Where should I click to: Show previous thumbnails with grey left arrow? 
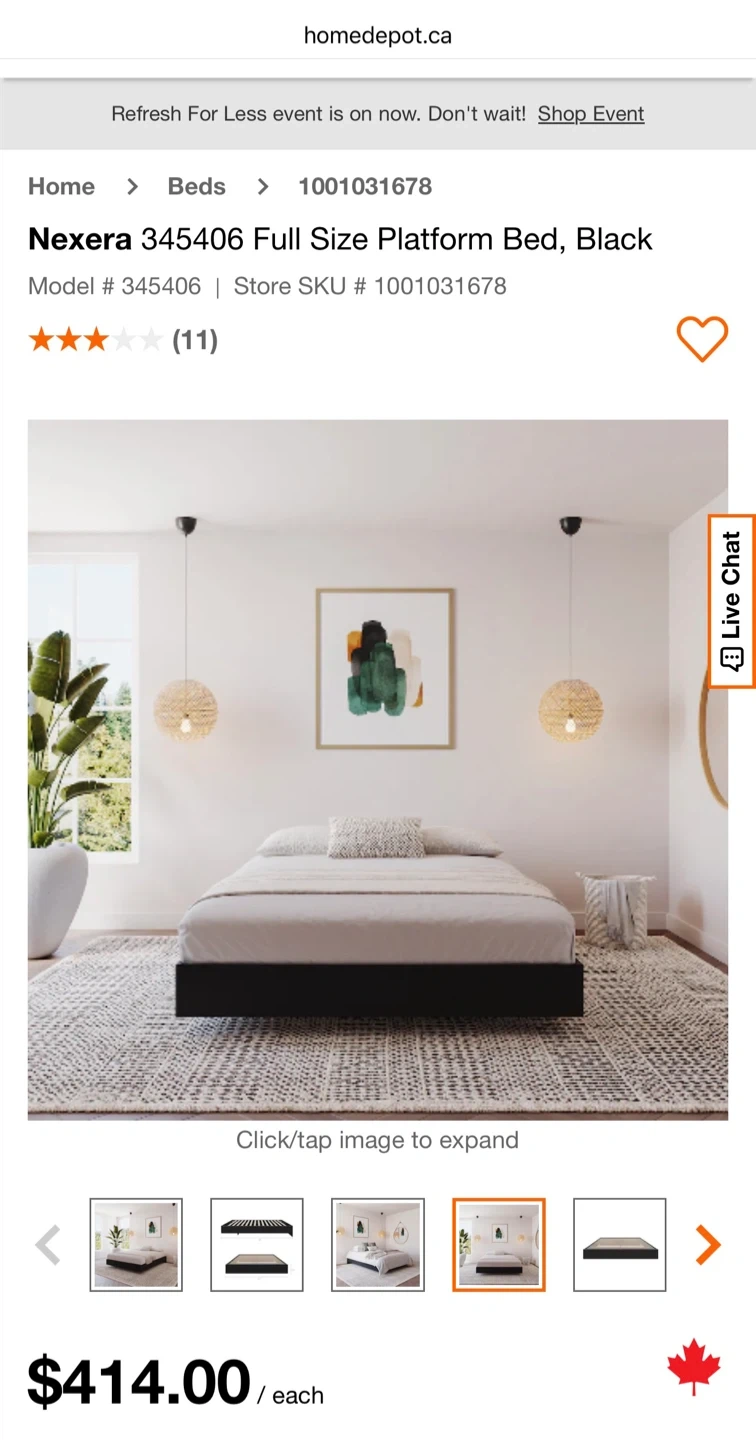(48, 1245)
